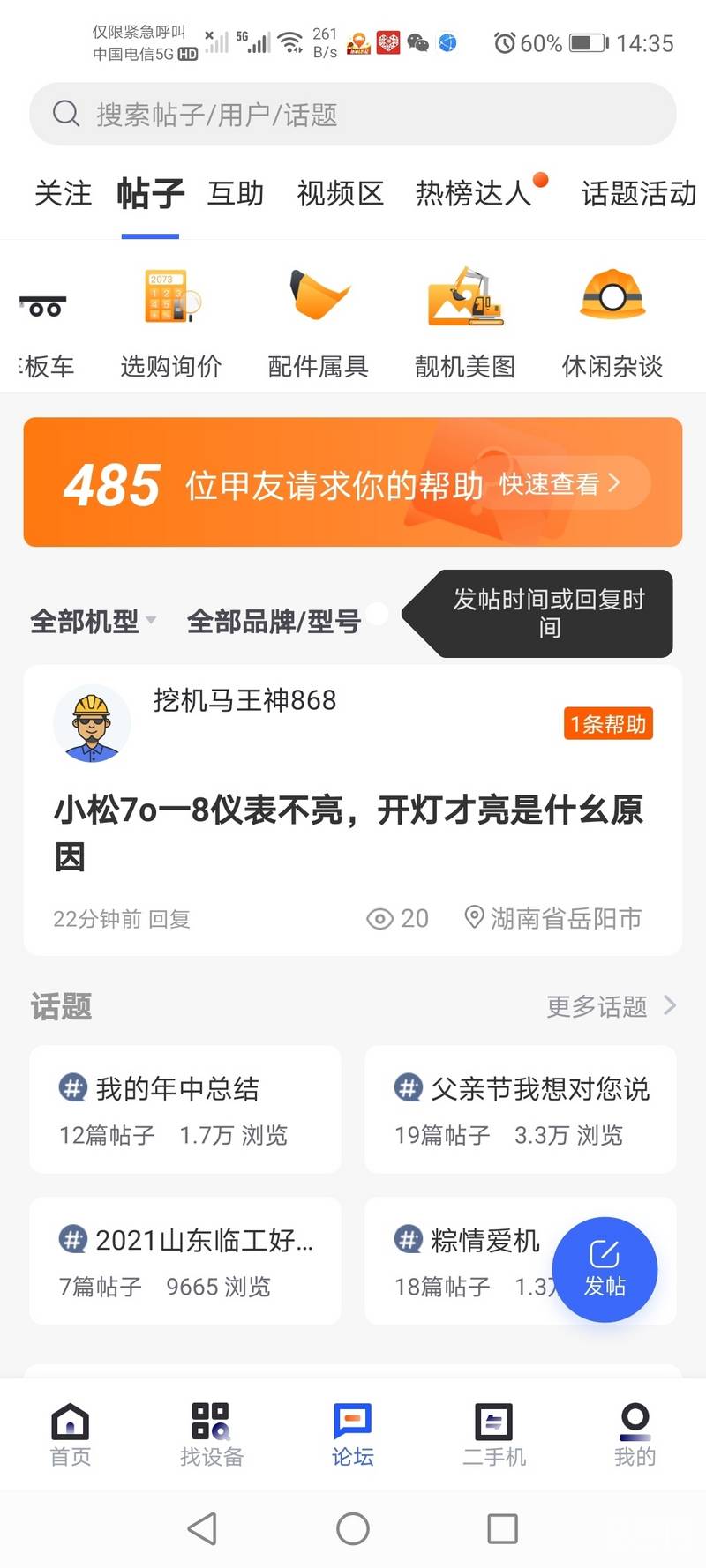Go to the 热榜达人 tab

pos(474,193)
